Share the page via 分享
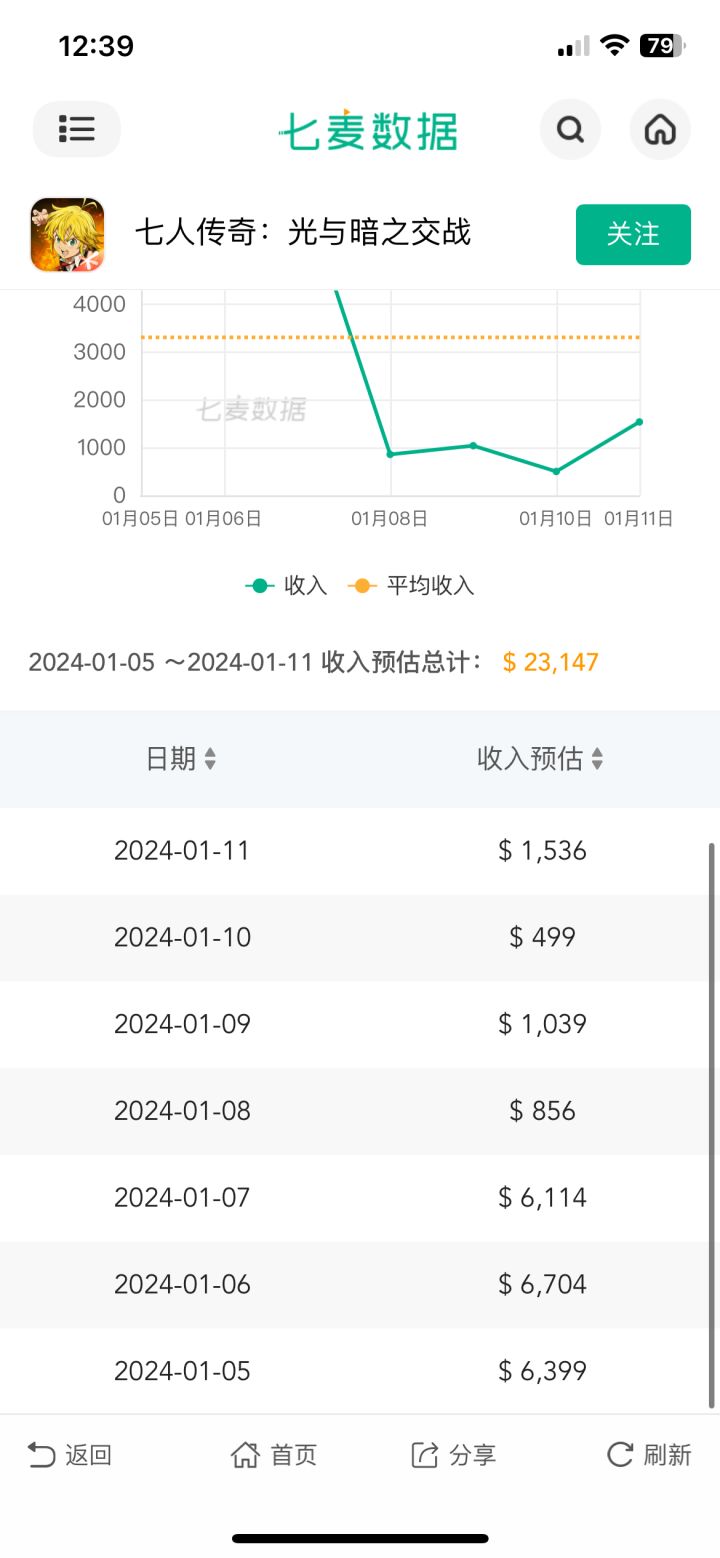 tap(453, 1455)
